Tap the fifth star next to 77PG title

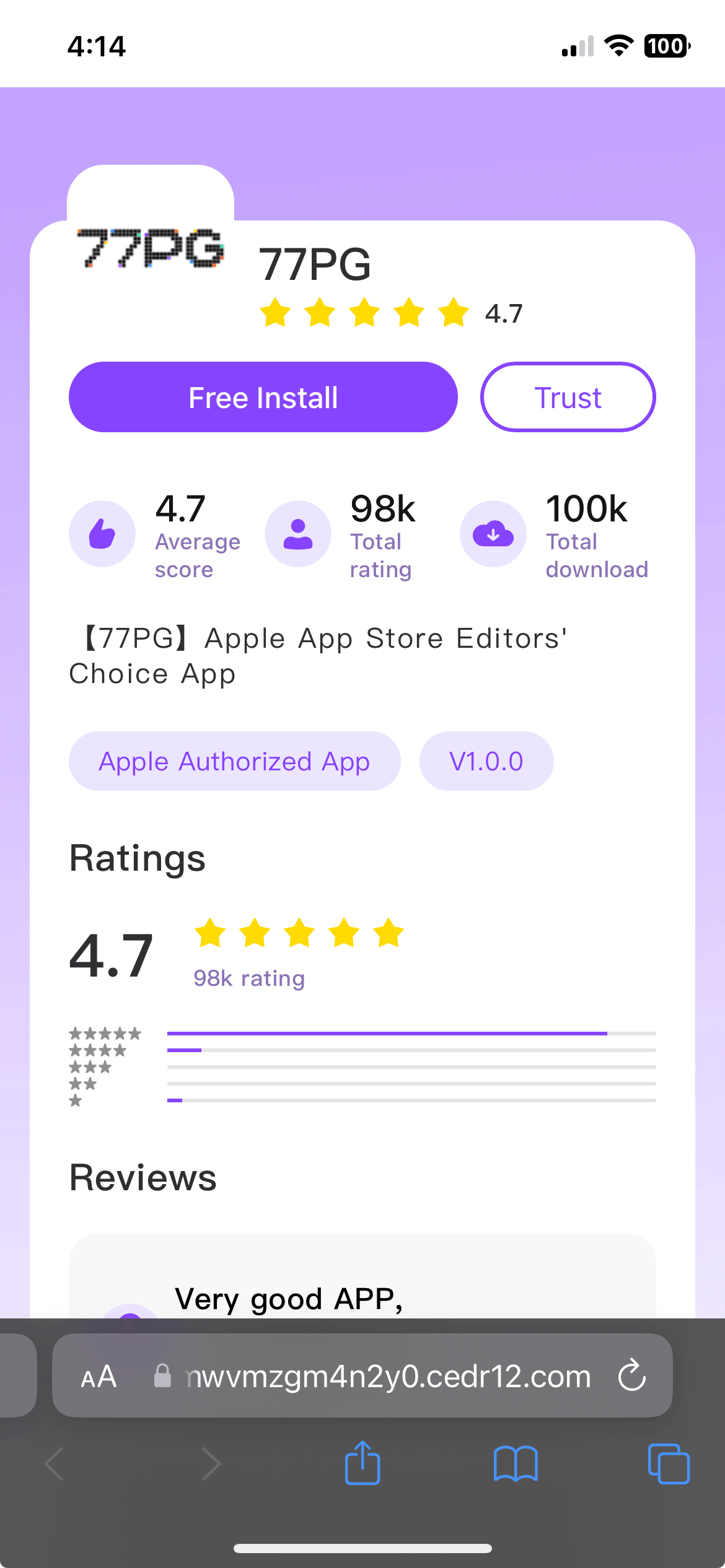[x=453, y=313]
